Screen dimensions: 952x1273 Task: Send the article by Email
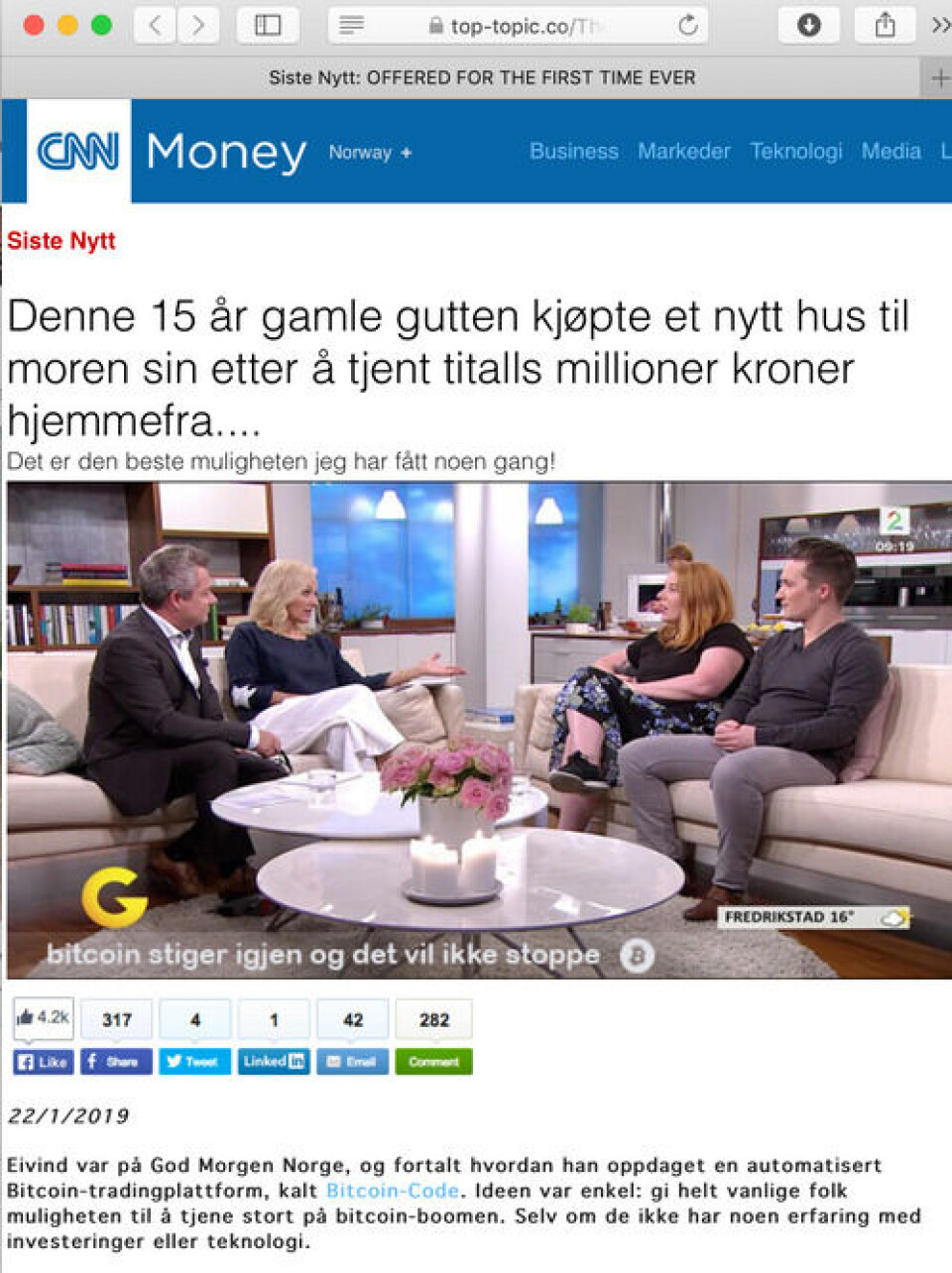click(352, 1062)
